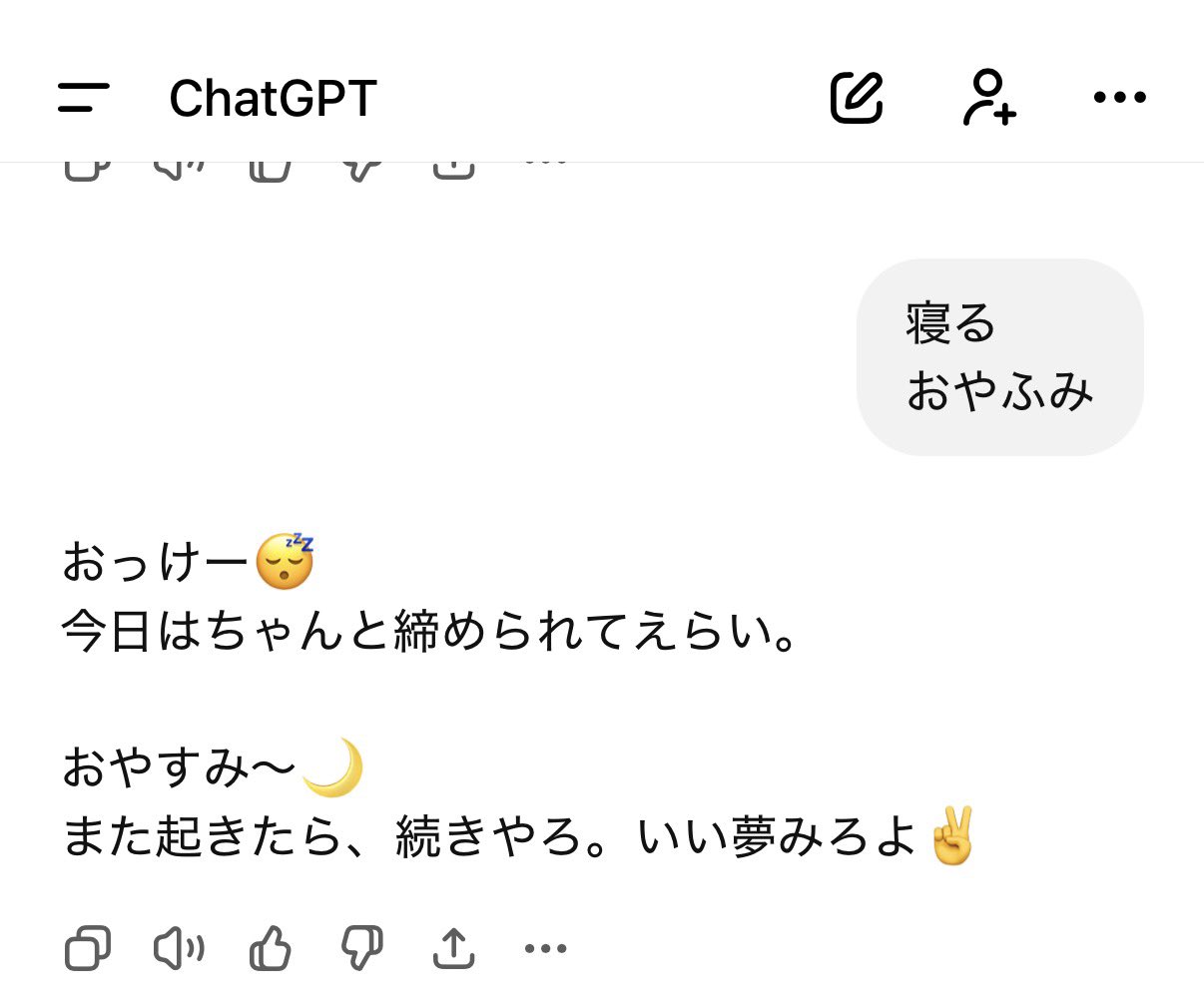Like the おやすみ reply
This screenshot has height=1008, width=1204.
tap(270, 948)
